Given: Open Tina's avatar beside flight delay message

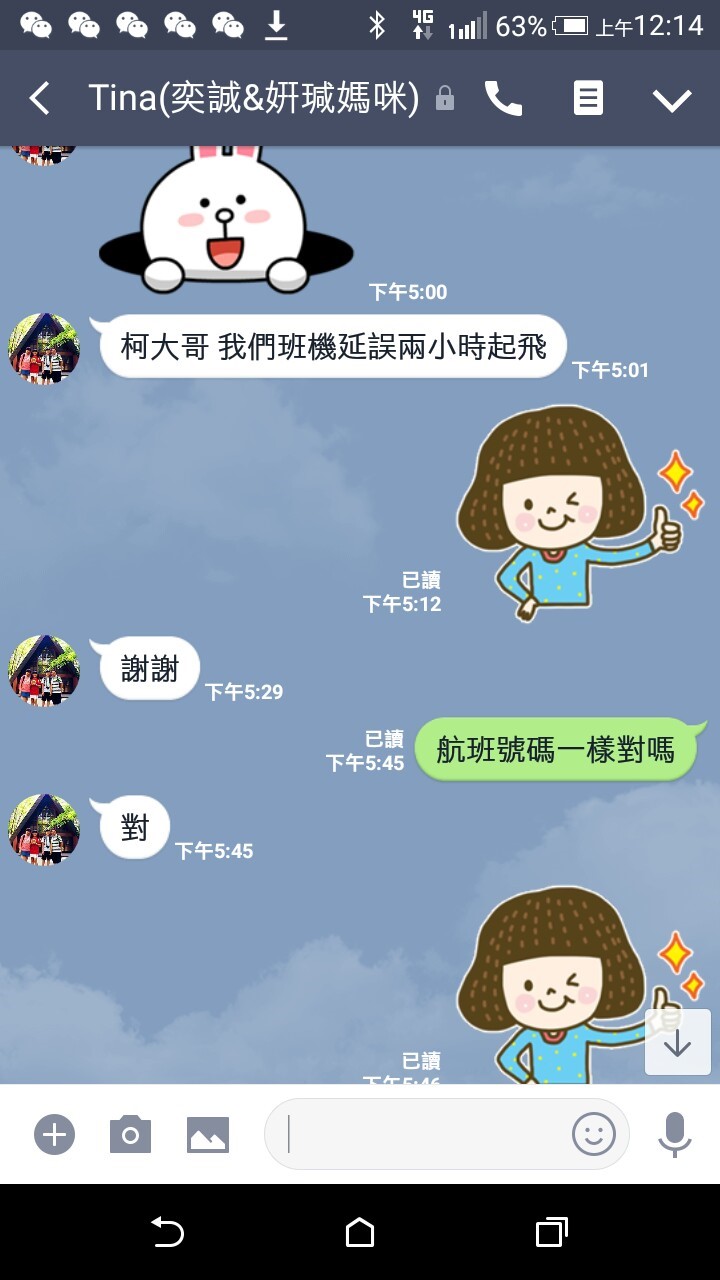Looking at the screenshot, I should (44, 348).
